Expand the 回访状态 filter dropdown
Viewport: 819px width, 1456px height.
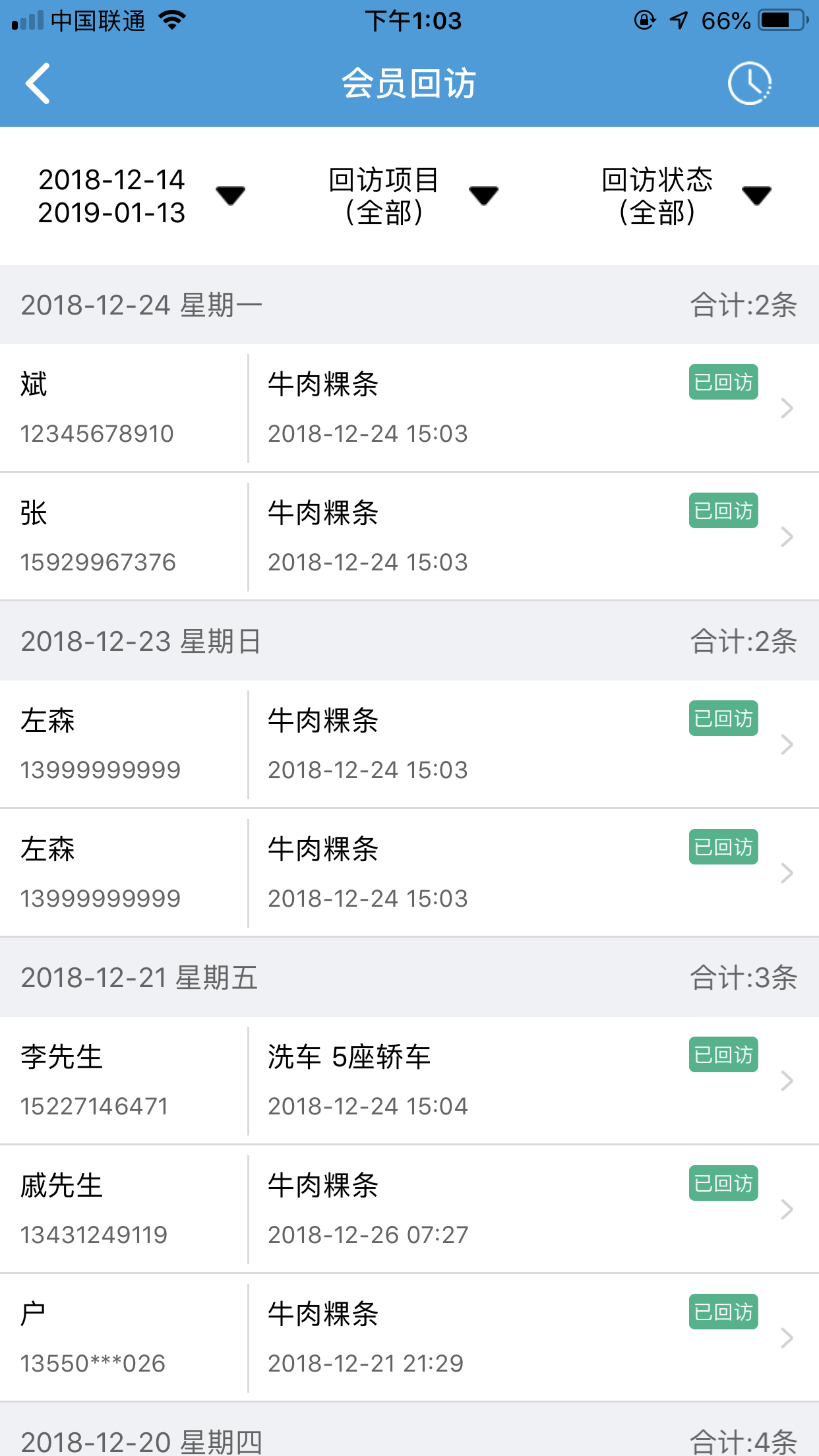point(686,196)
